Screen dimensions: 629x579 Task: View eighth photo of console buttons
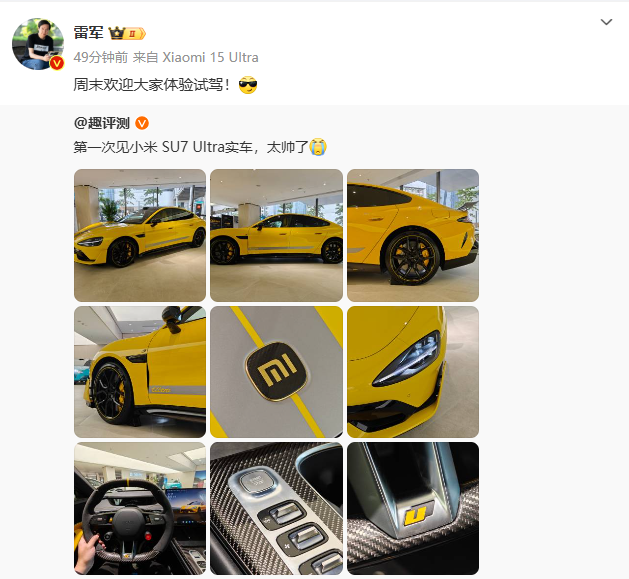click(x=276, y=508)
